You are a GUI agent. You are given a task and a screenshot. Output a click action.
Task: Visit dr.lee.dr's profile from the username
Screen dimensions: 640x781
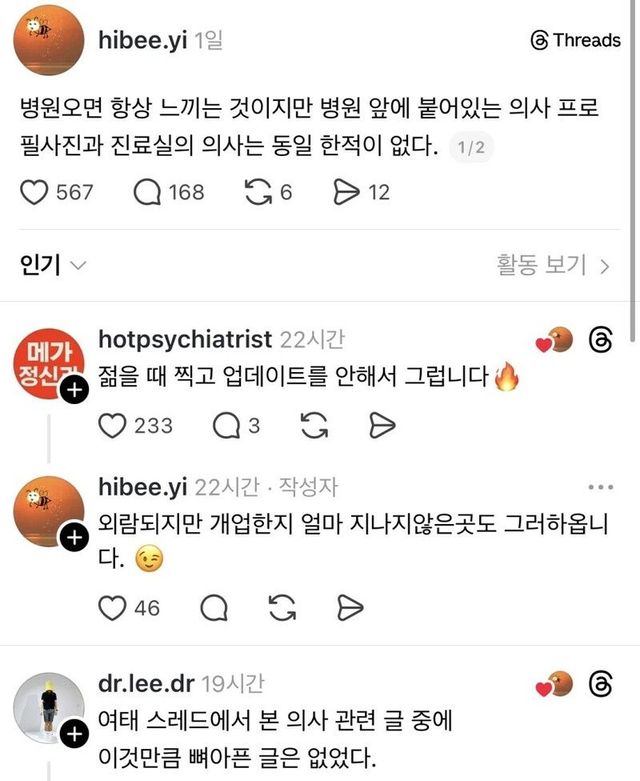145,684
